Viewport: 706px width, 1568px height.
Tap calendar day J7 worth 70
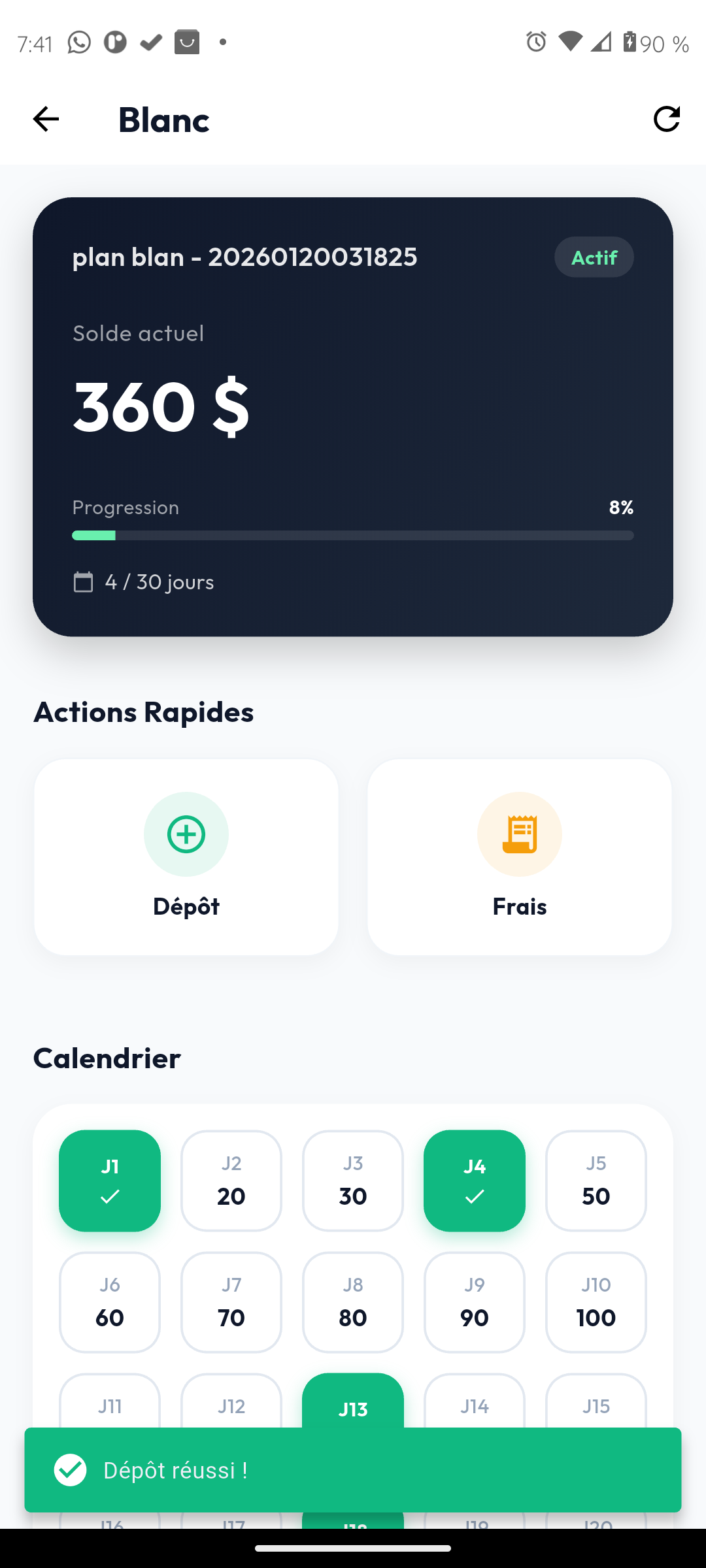coord(231,1302)
